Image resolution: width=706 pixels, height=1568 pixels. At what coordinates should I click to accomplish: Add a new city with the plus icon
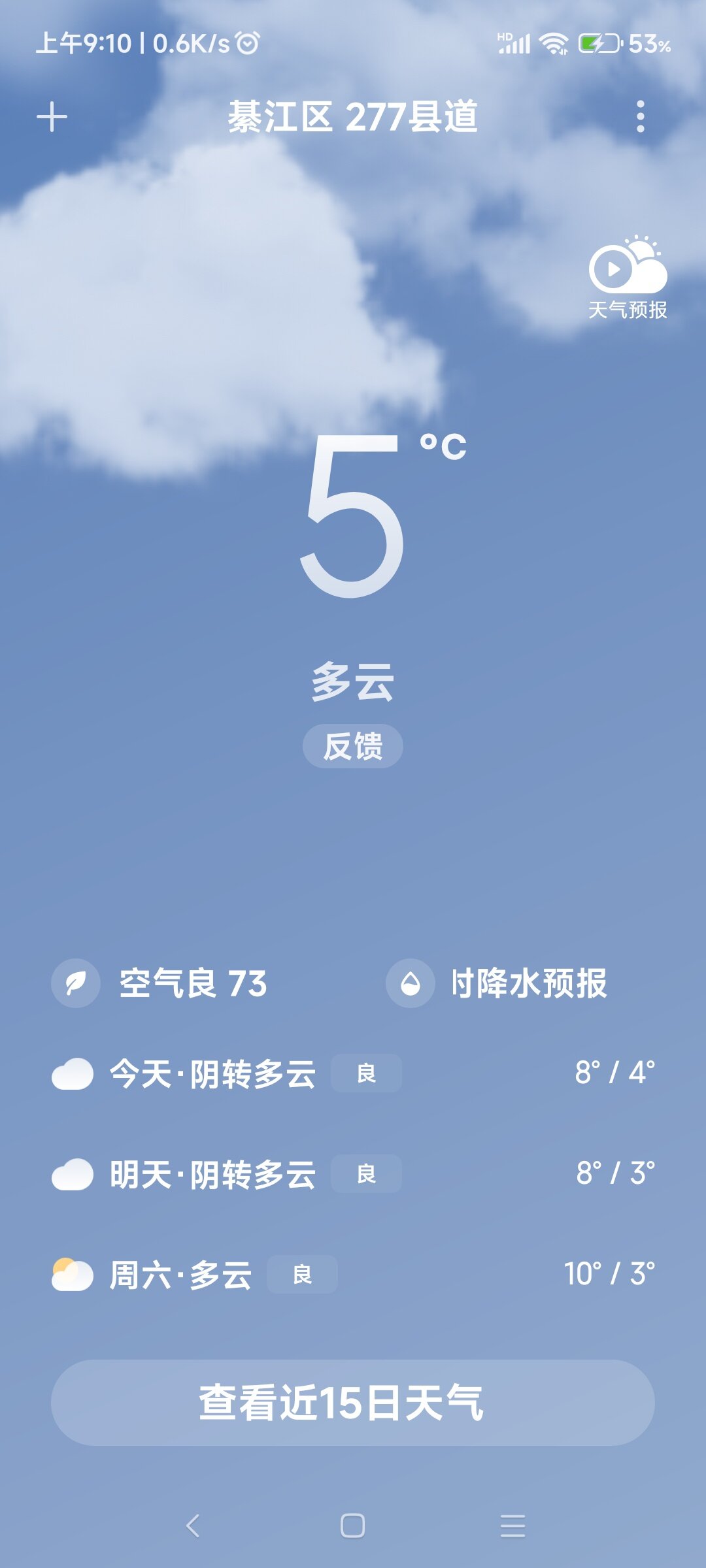[52, 118]
